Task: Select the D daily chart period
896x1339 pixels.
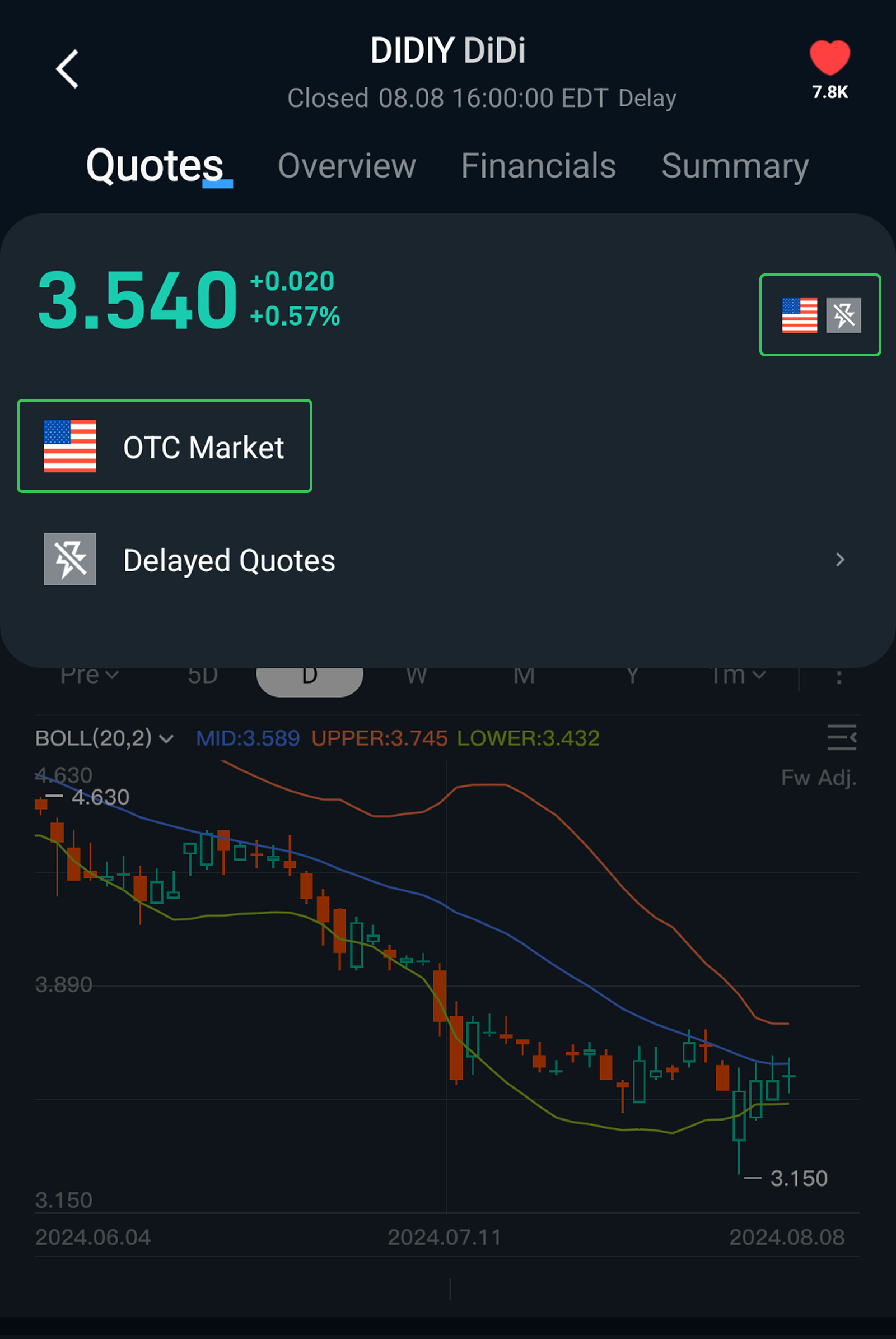Action: [309, 677]
